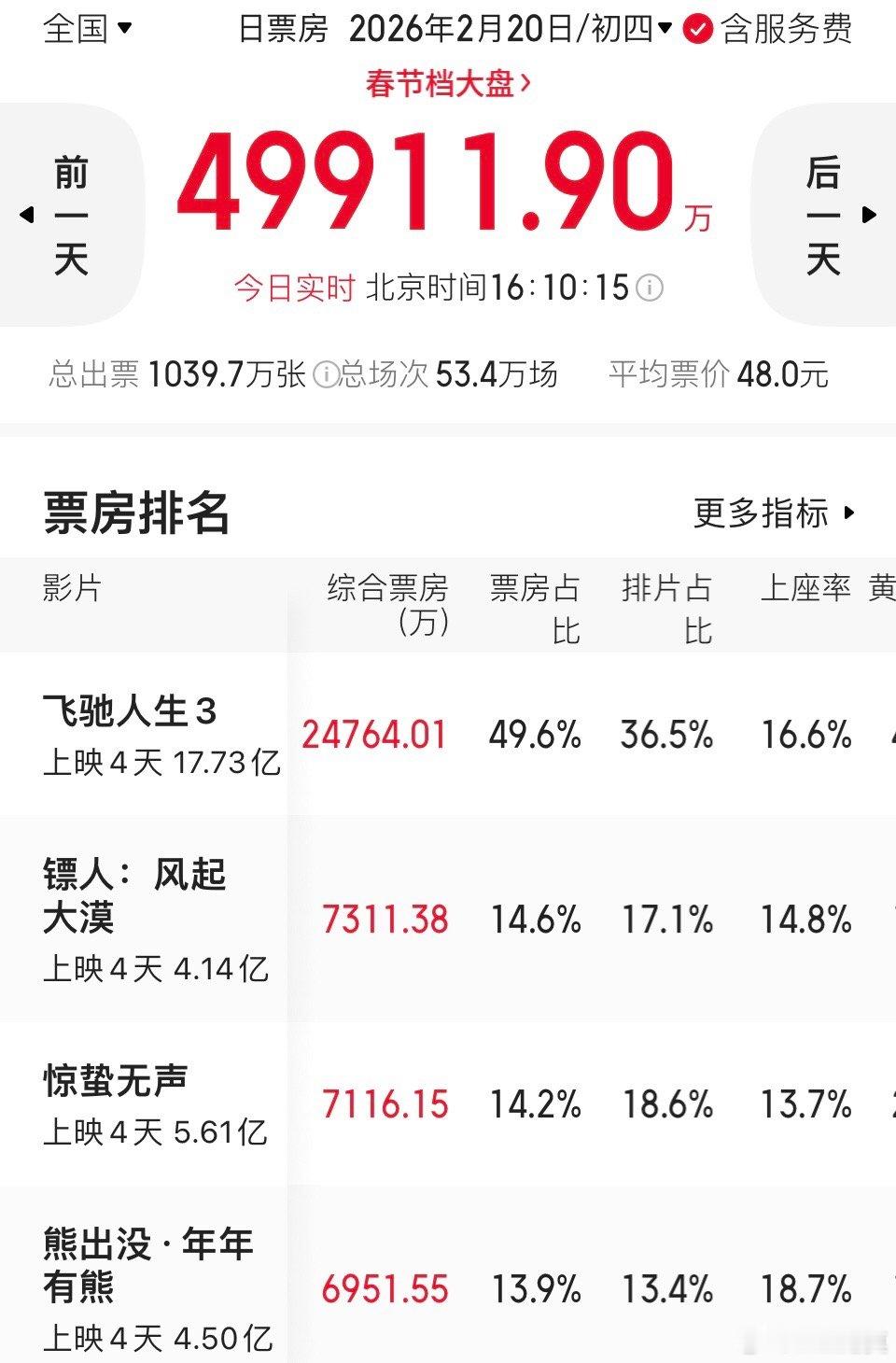The height and width of the screenshot is (1363, 896).
Task: Click the arrow after 更多指标
Action: pyautogui.click(x=848, y=513)
